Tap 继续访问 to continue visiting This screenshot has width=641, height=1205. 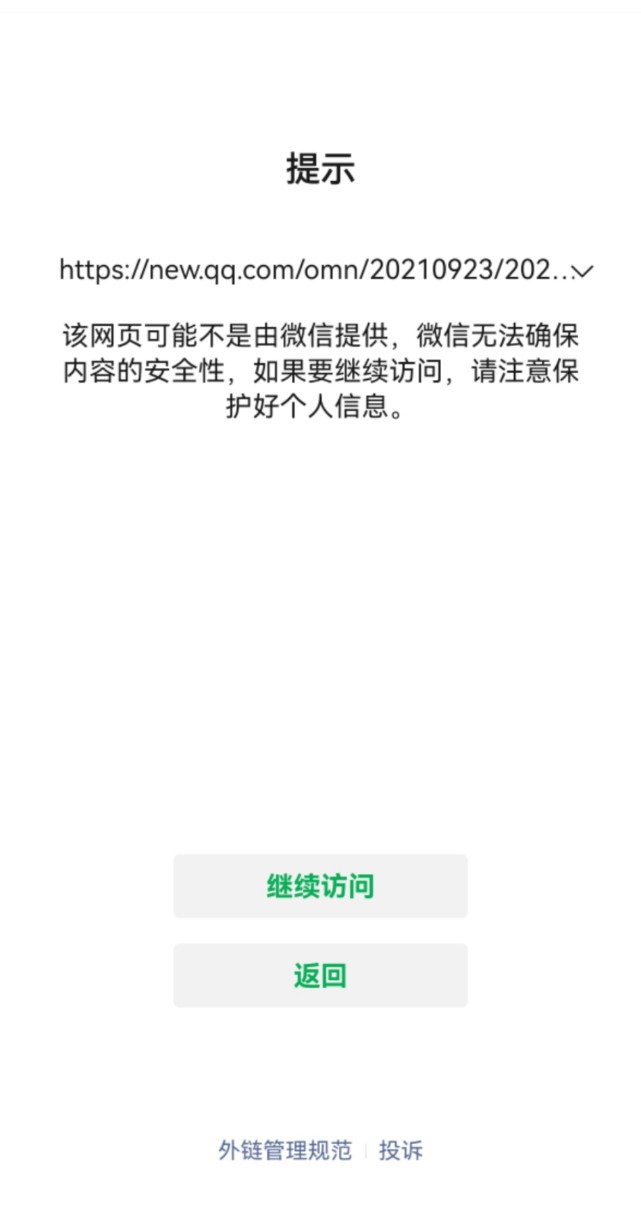[320, 886]
